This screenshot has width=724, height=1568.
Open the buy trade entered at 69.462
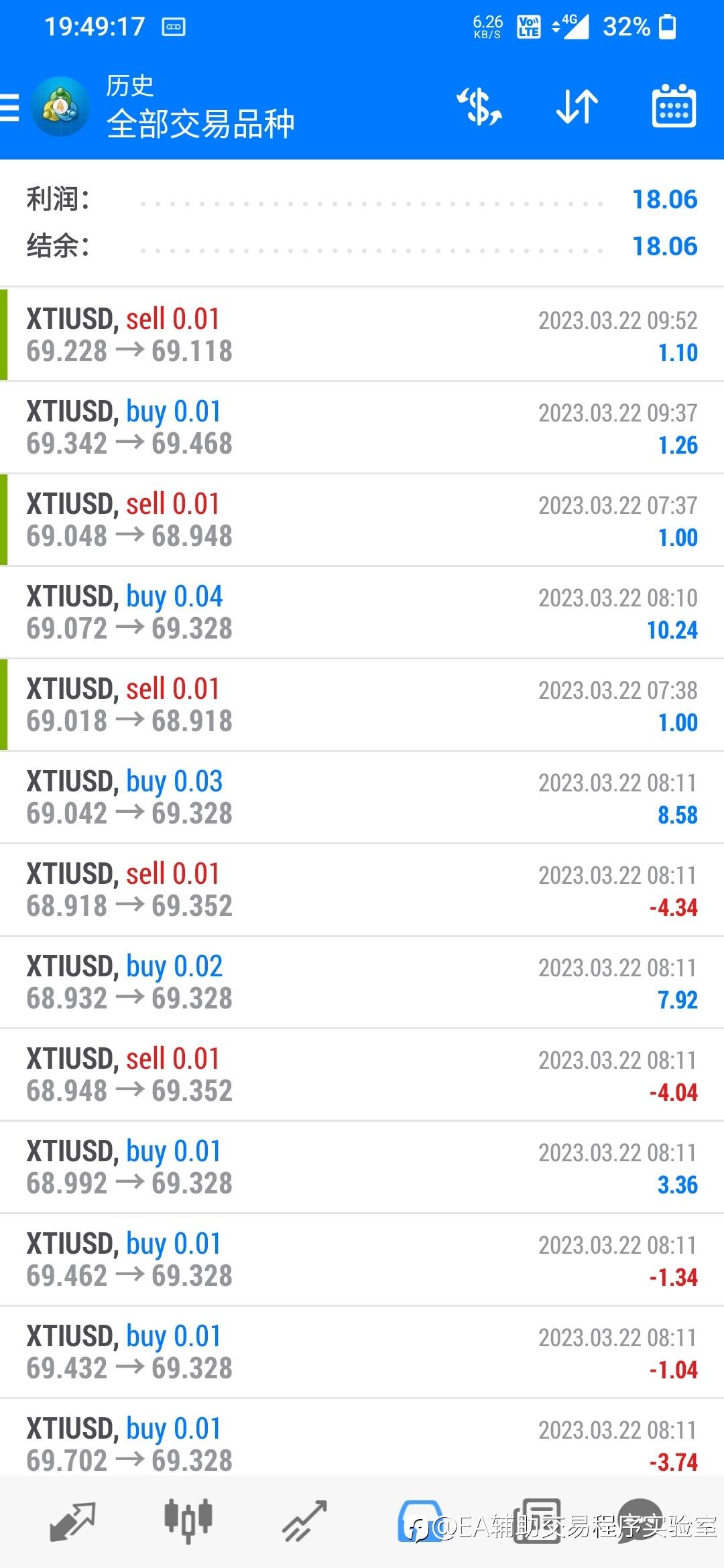(362, 1260)
